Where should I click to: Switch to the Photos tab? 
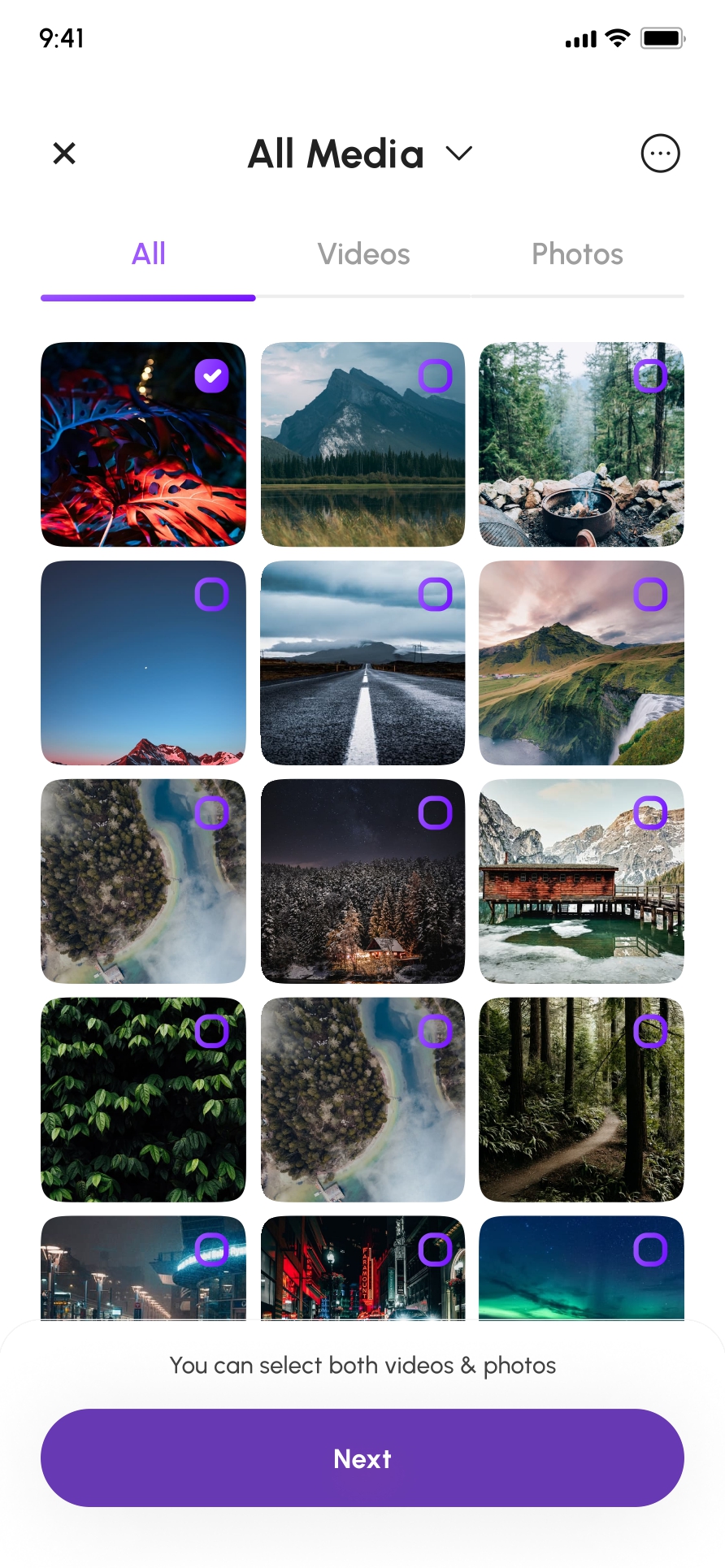[x=577, y=254]
